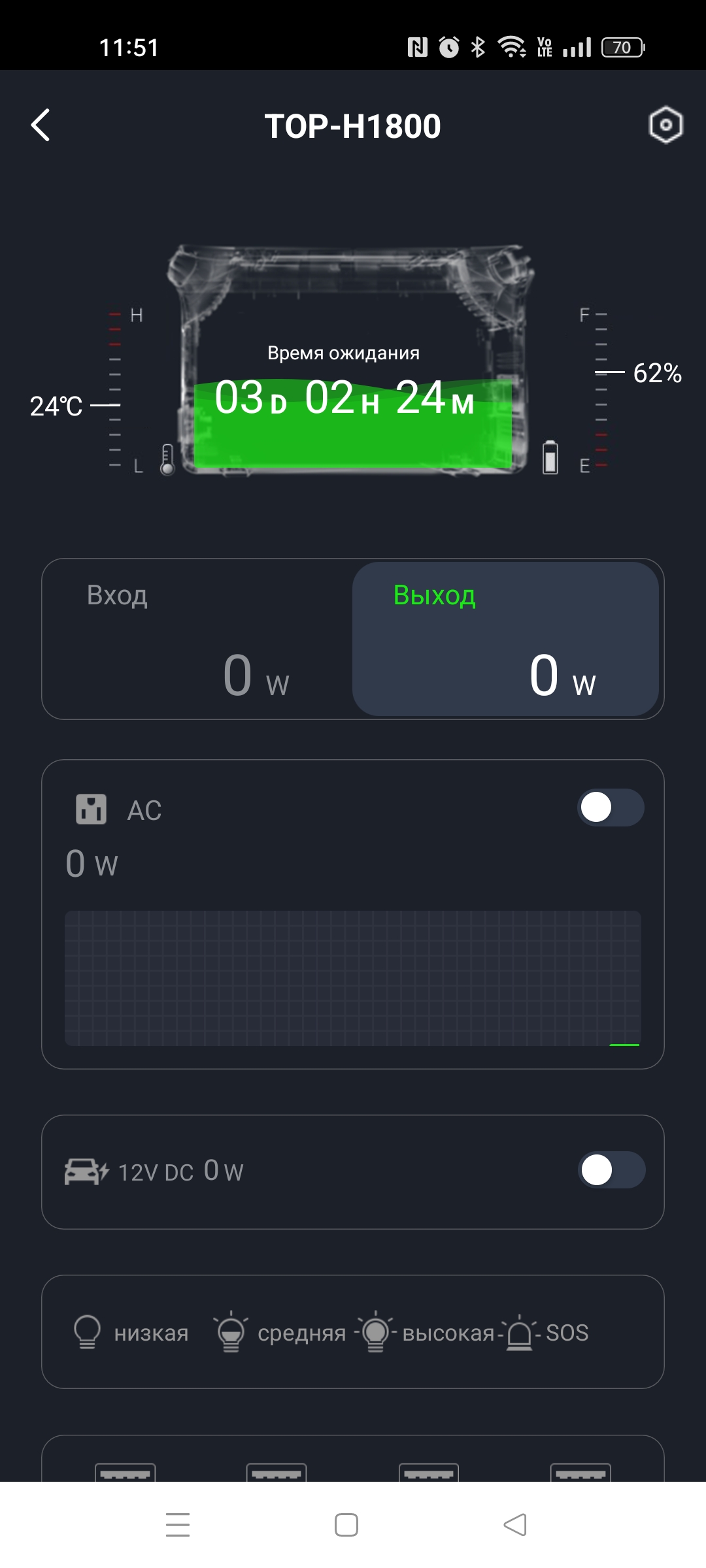Viewport: 706px width, 1568px height.
Task: Turn on the 12V DC output
Action: click(x=611, y=1169)
